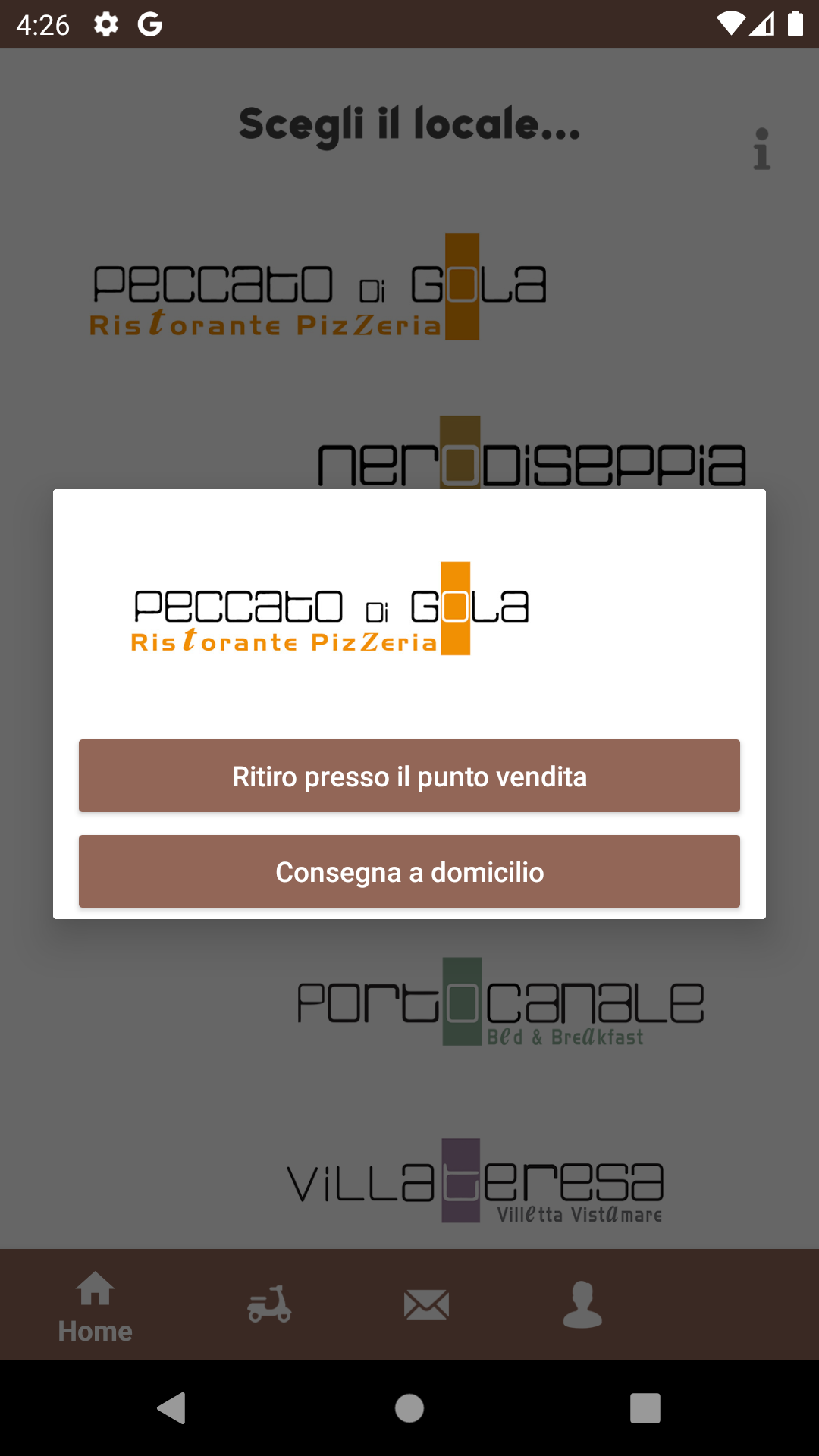Tap the system back button
Screen dimensions: 819x1456
172,1408
